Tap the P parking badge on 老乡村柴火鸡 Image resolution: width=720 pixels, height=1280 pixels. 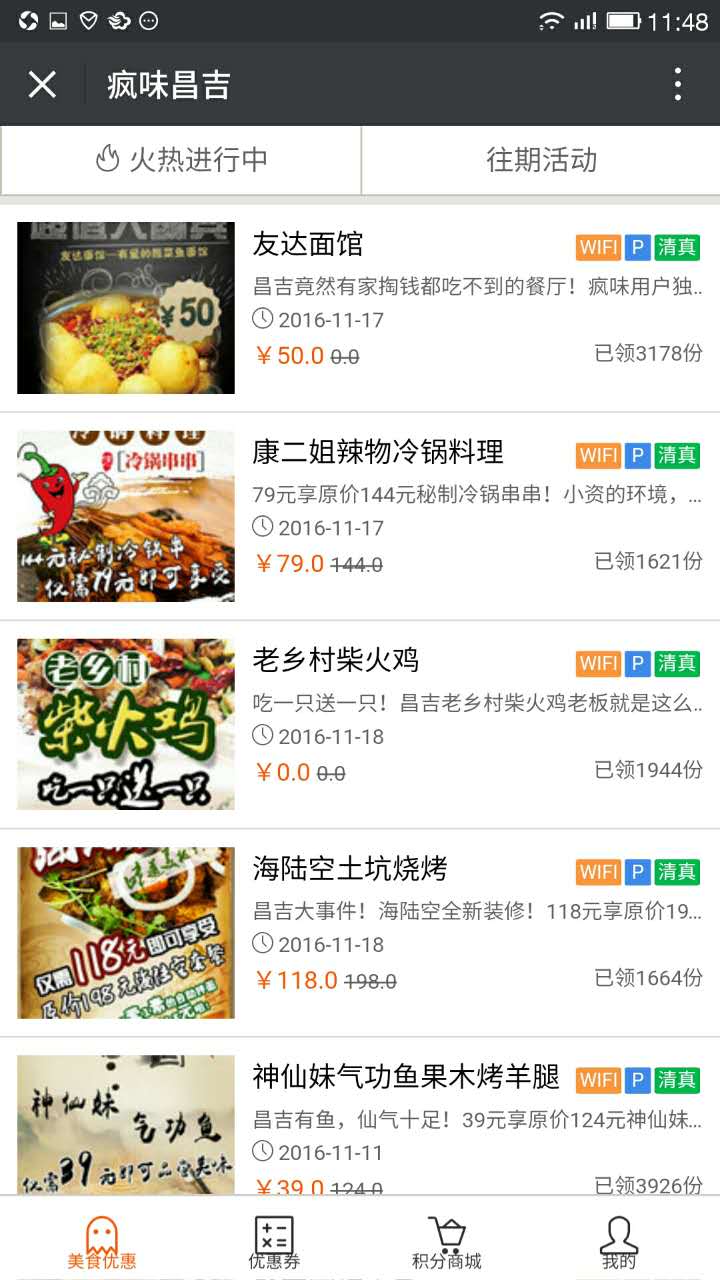click(x=638, y=662)
